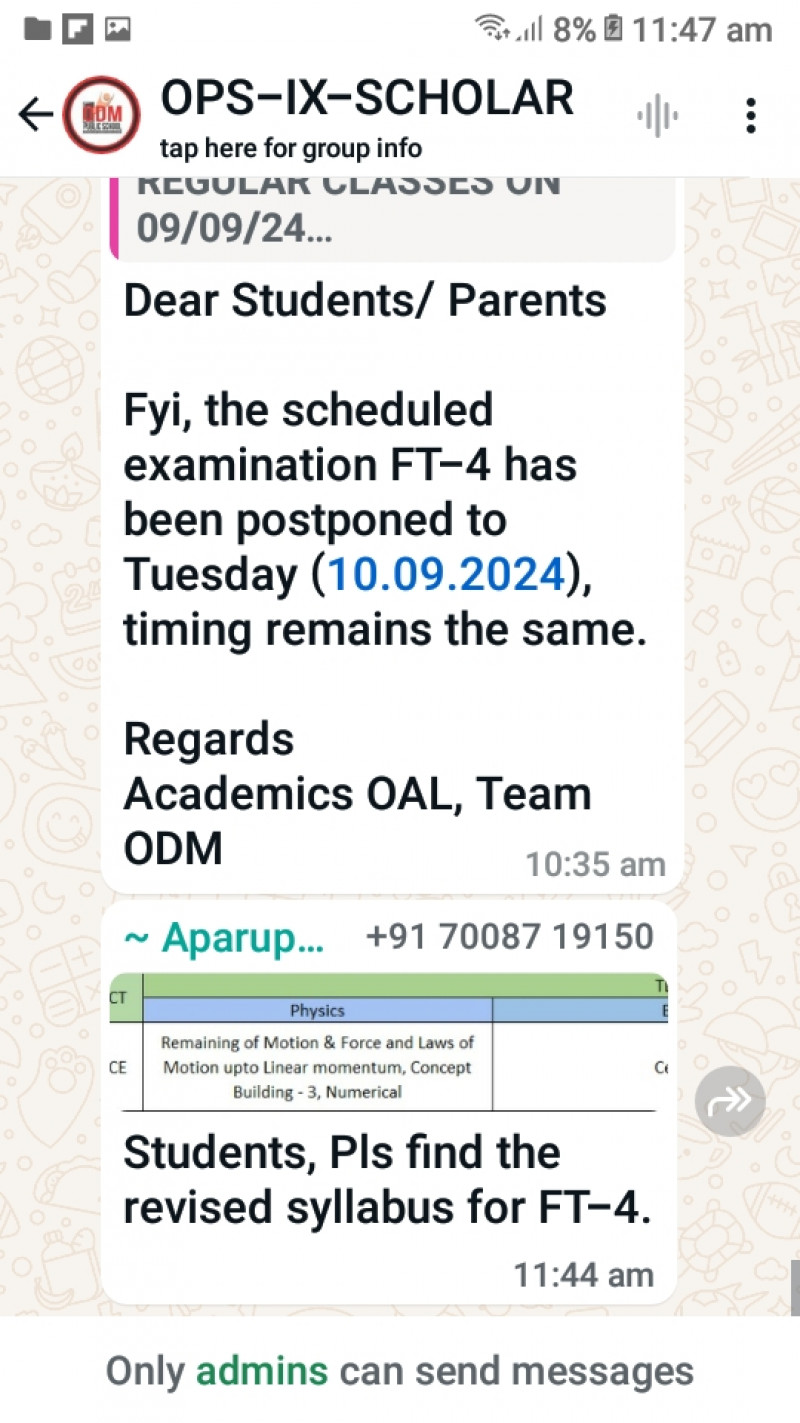Start a group voice chat
Viewport: 800px width, 1423px height.
pyautogui.click(x=657, y=117)
